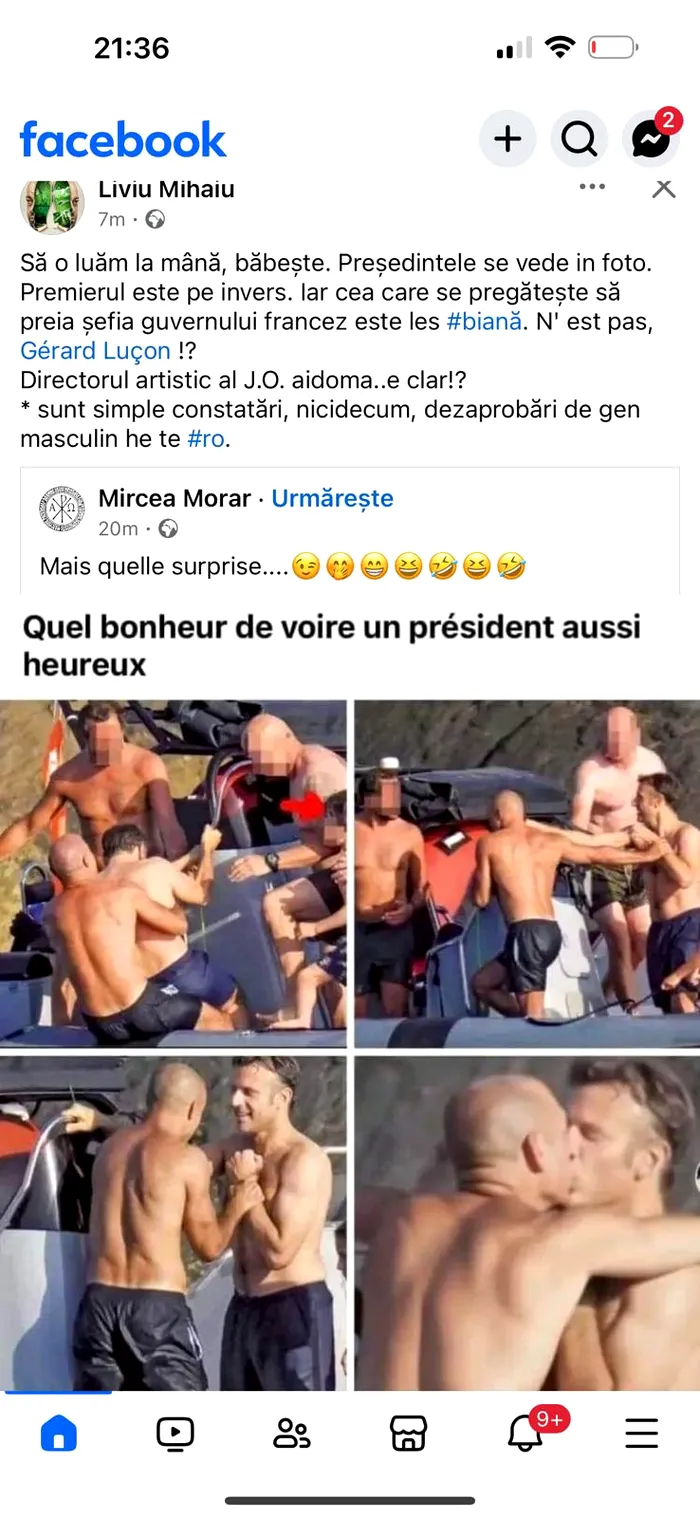The image size is (700, 1518).
Task: Open Facebook search
Action: tap(579, 139)
